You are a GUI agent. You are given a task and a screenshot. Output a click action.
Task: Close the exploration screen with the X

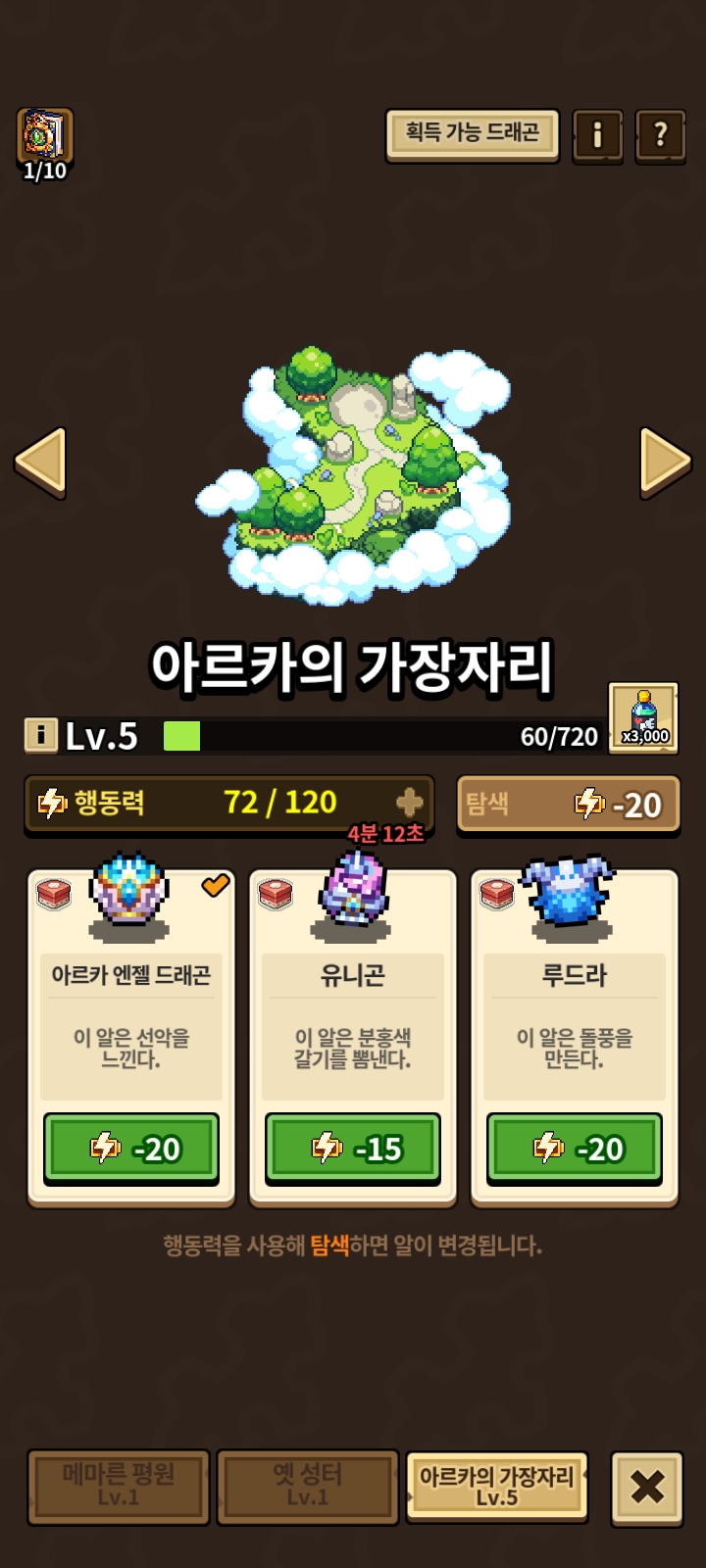(x=647, y=1489)
